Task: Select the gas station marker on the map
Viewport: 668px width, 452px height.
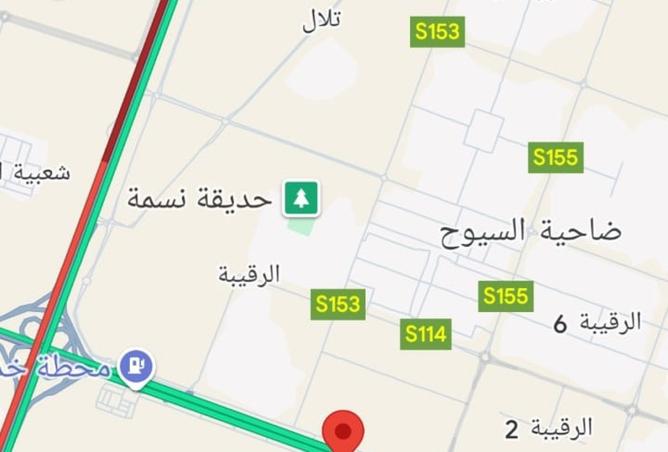Action: (135, 367)
